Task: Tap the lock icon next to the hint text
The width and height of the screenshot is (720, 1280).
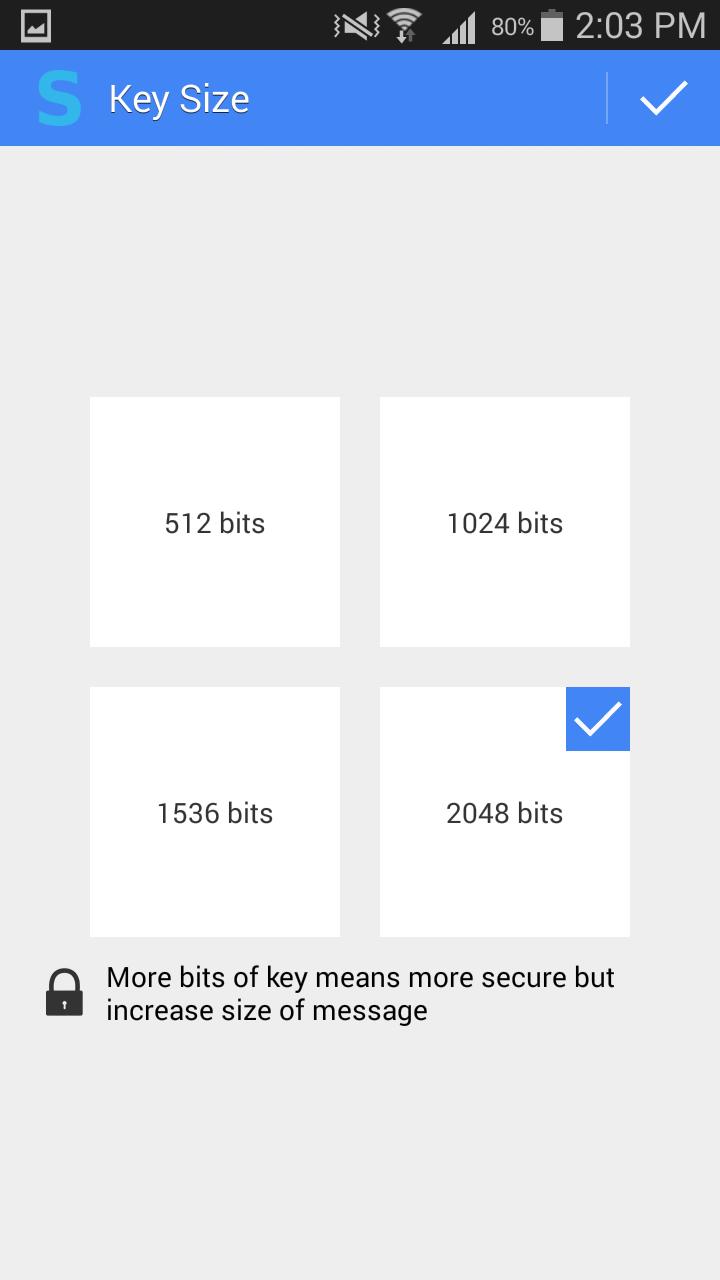Action: coord(64,992)
